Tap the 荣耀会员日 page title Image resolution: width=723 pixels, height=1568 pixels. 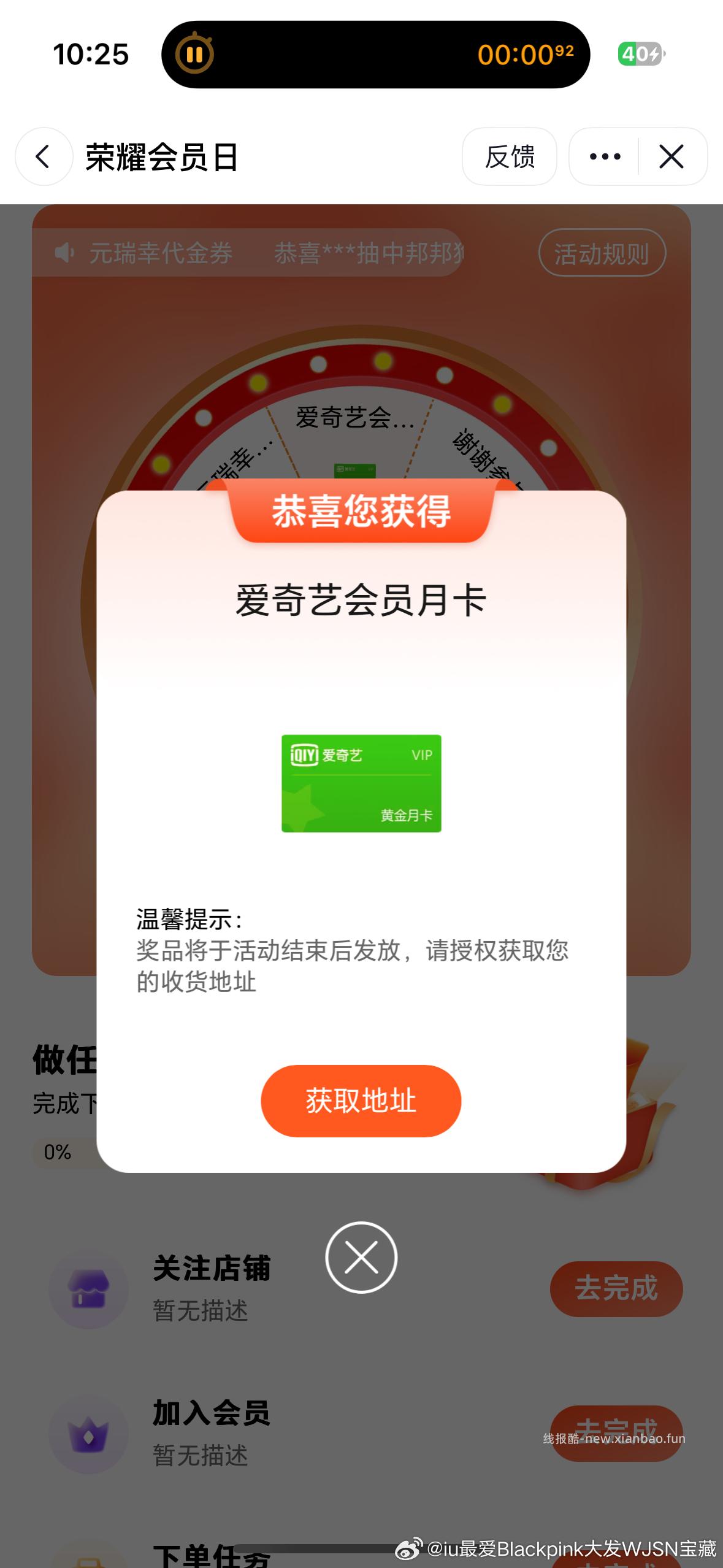161,157
